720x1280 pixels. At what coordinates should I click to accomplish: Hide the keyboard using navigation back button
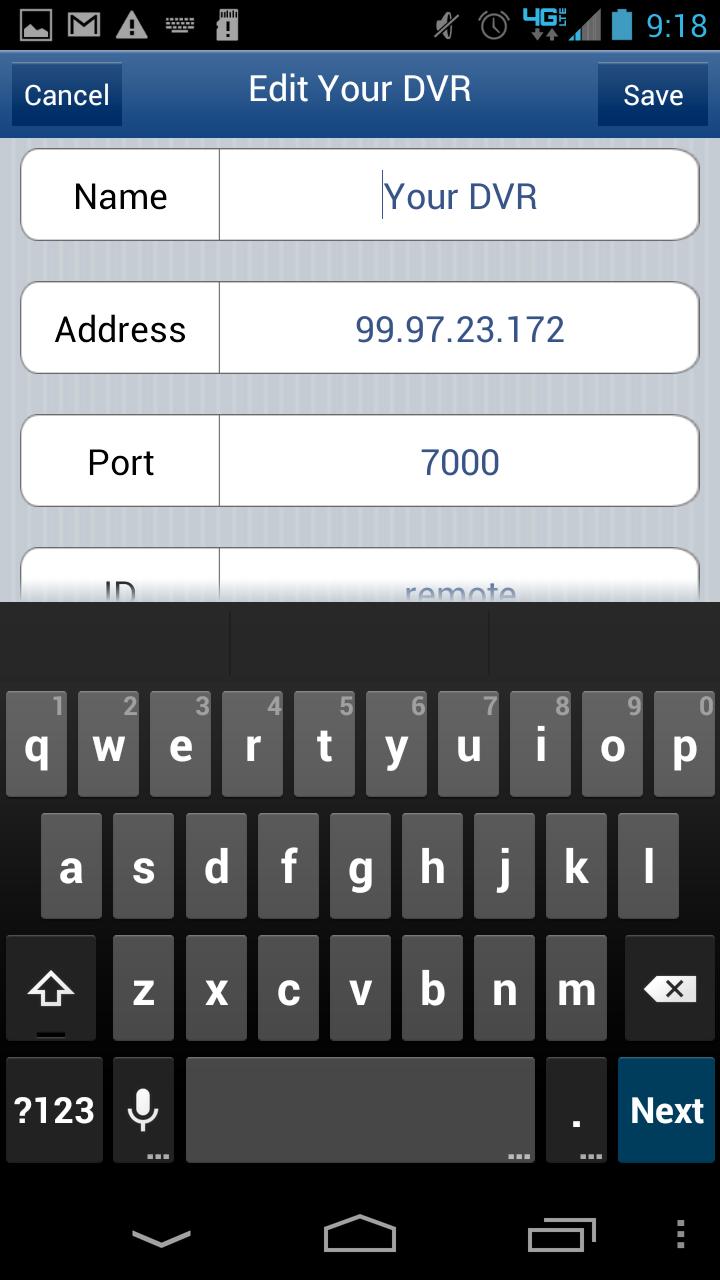(x=161, y=1238)
